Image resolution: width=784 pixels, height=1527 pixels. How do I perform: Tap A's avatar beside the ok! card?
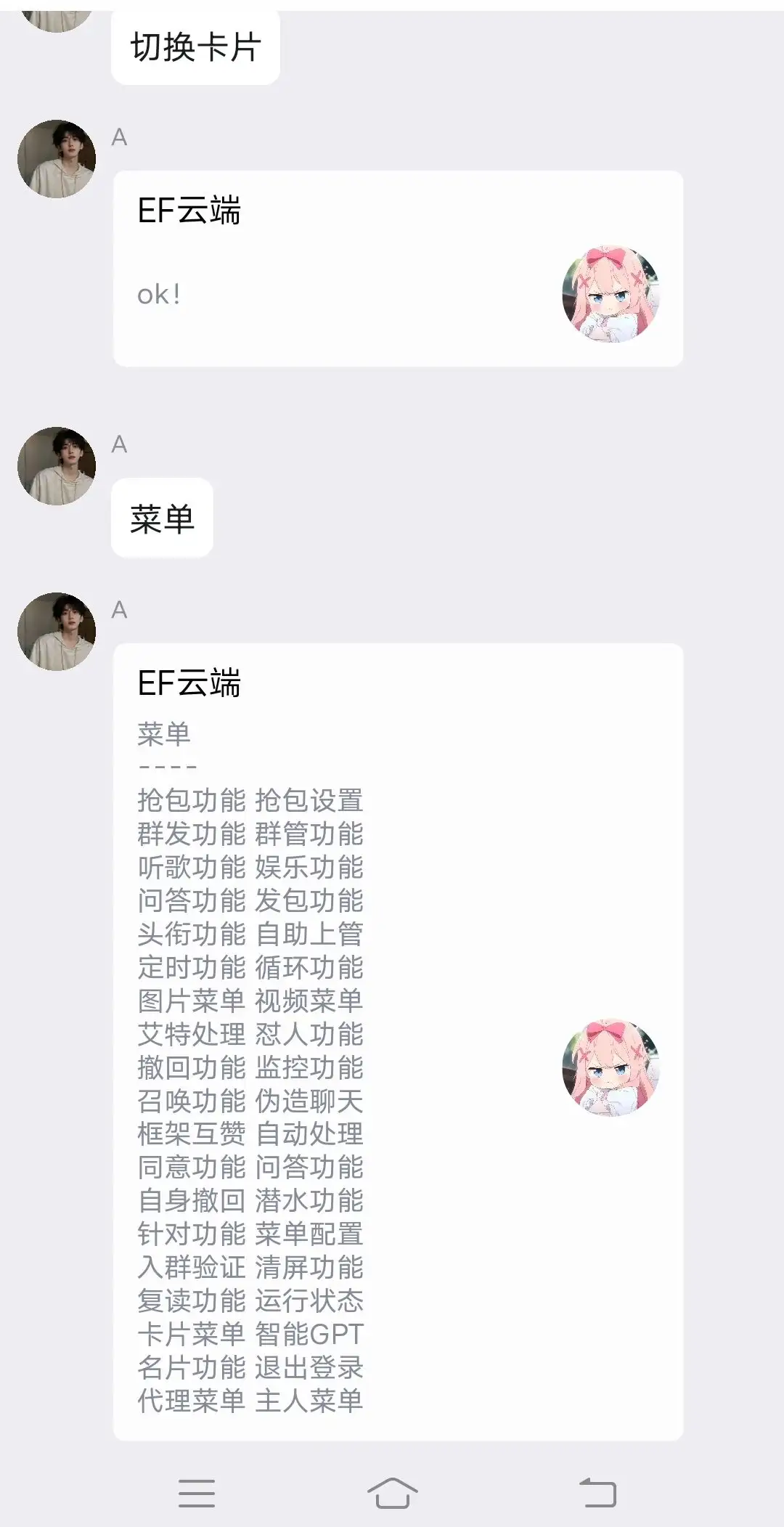click(x=57, y=159)
